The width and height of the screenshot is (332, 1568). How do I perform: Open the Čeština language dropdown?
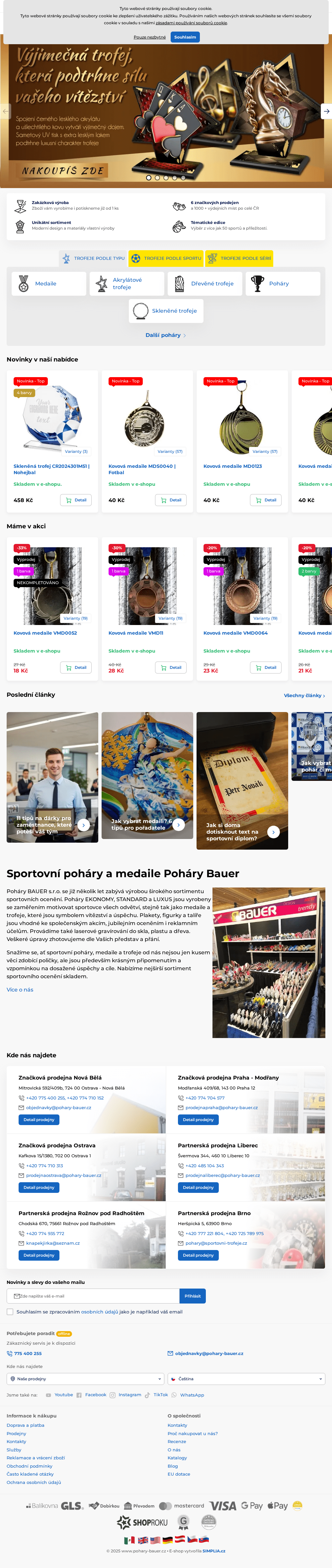tap(246, 1379)
